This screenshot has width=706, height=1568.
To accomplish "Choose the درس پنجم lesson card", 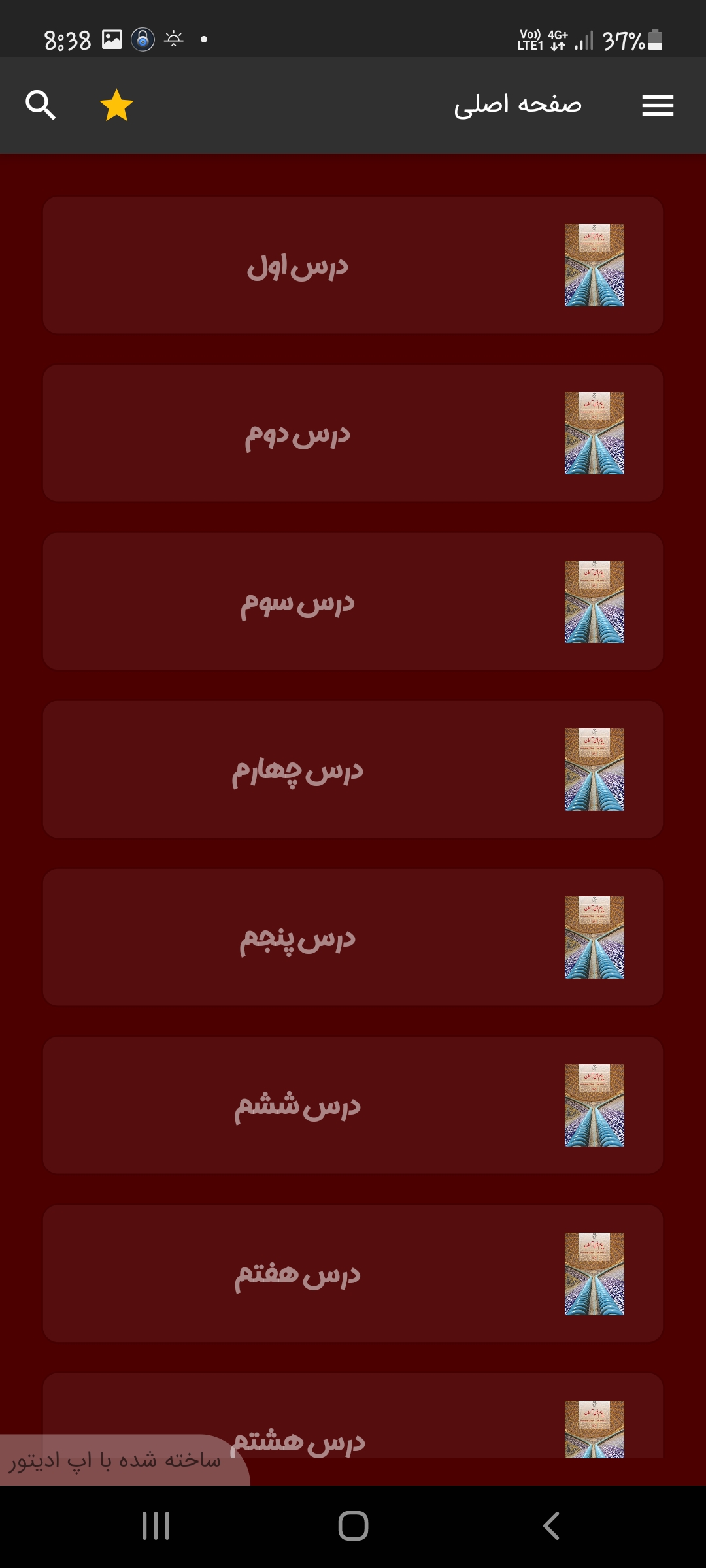I will (353, 938).
